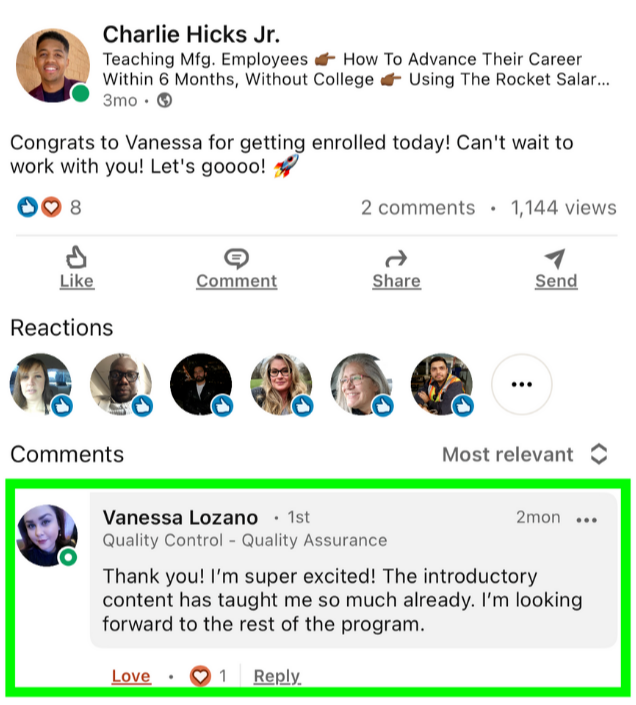View the 2 comments count

[418, 208]
